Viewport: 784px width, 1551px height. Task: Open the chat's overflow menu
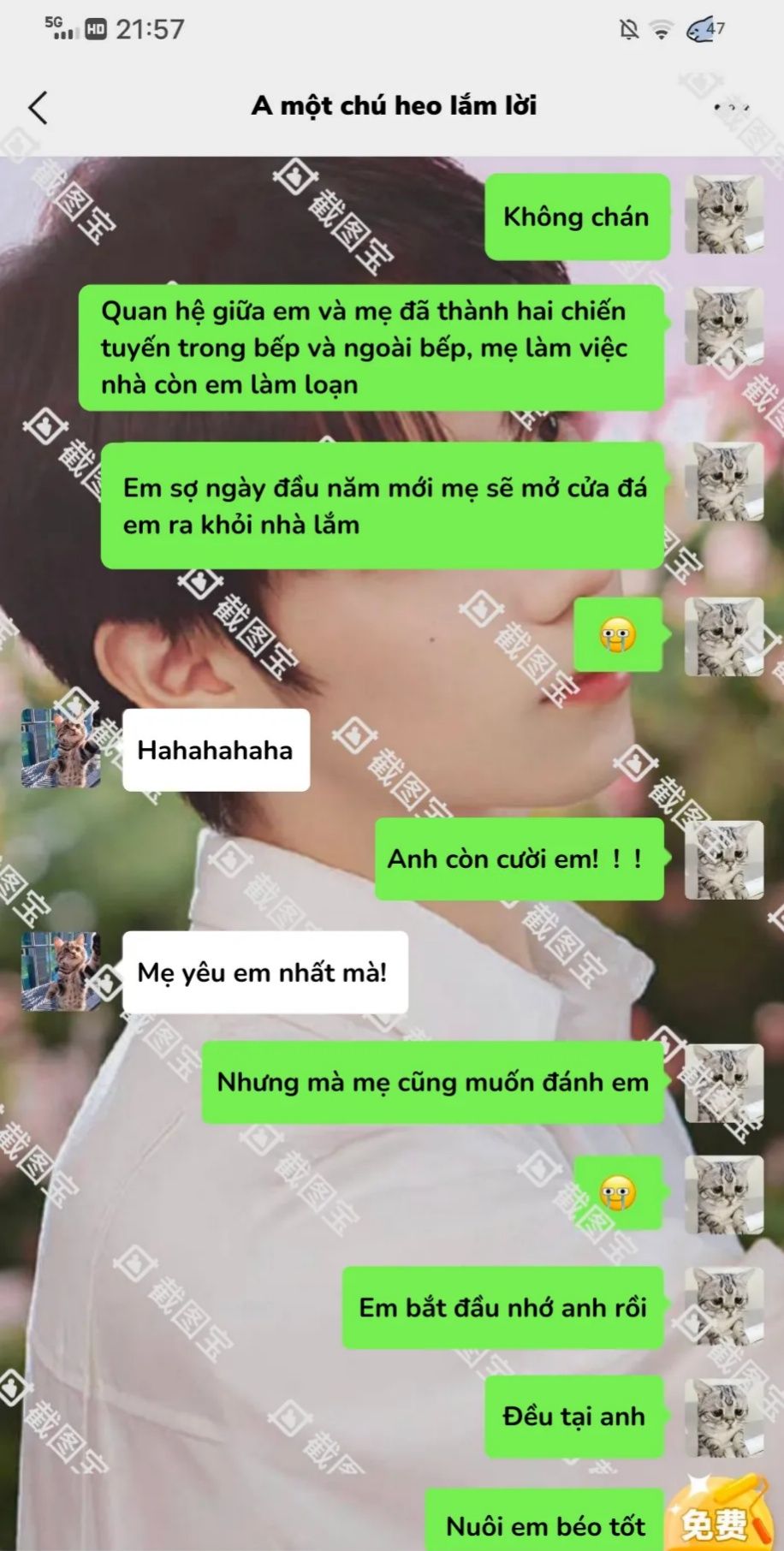[731, 108]
